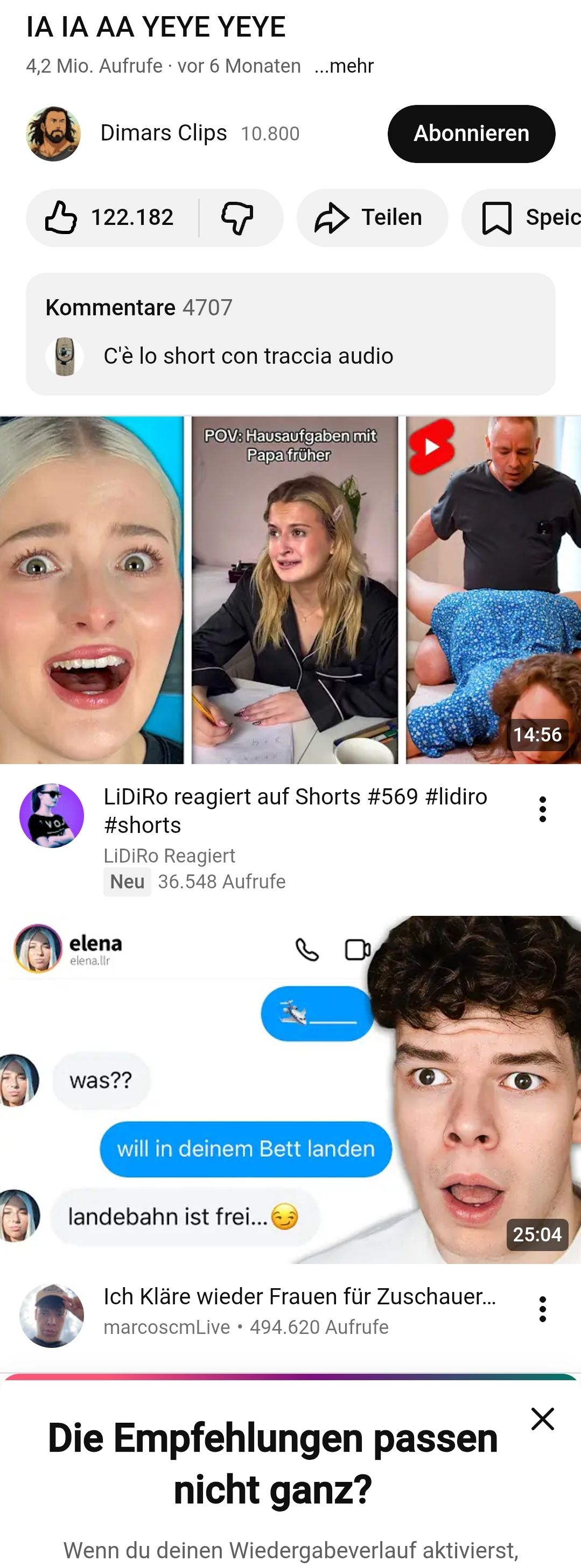Subscribe with the Abonnieren button
Screen dimensions: 581x1568
coord(471,134)
